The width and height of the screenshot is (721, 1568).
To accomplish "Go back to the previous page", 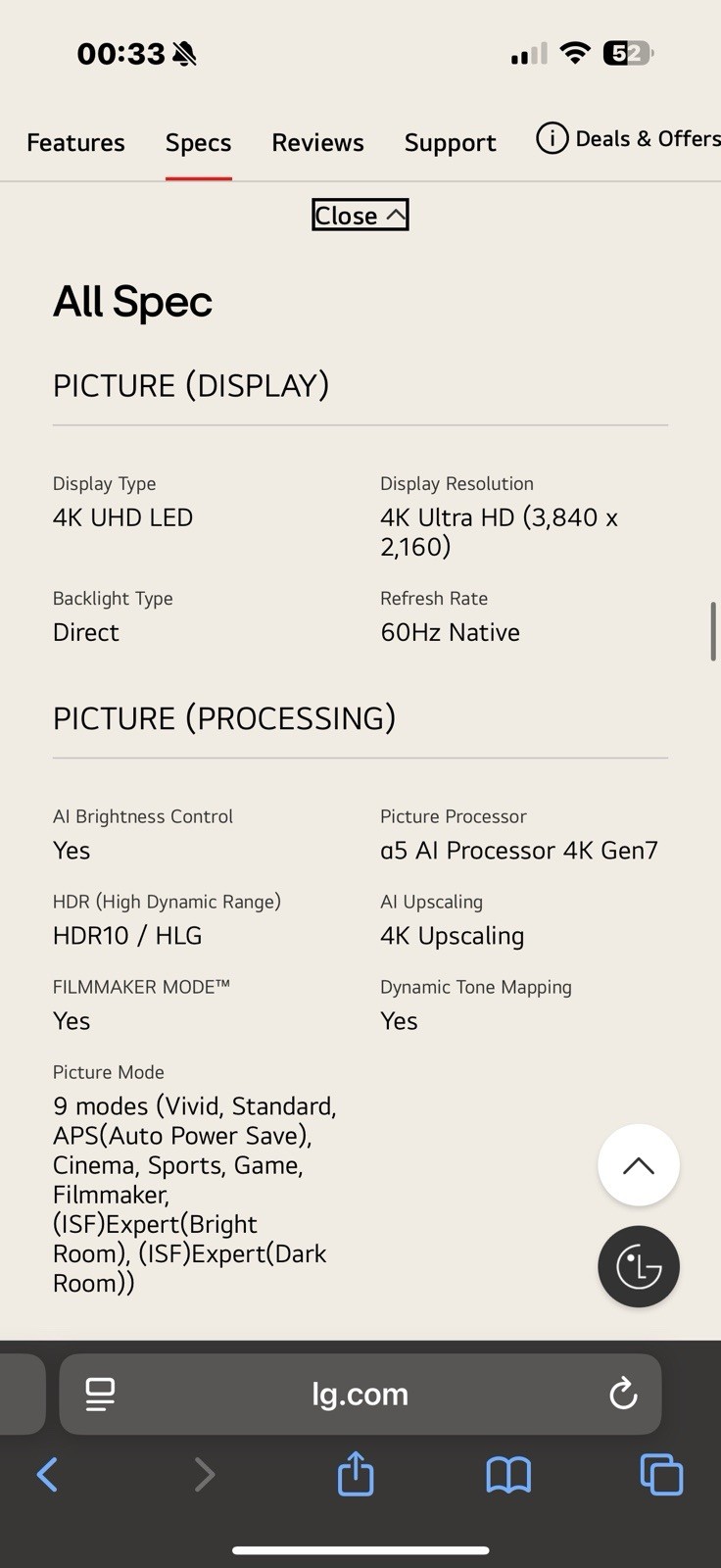I will point(47,1474).
